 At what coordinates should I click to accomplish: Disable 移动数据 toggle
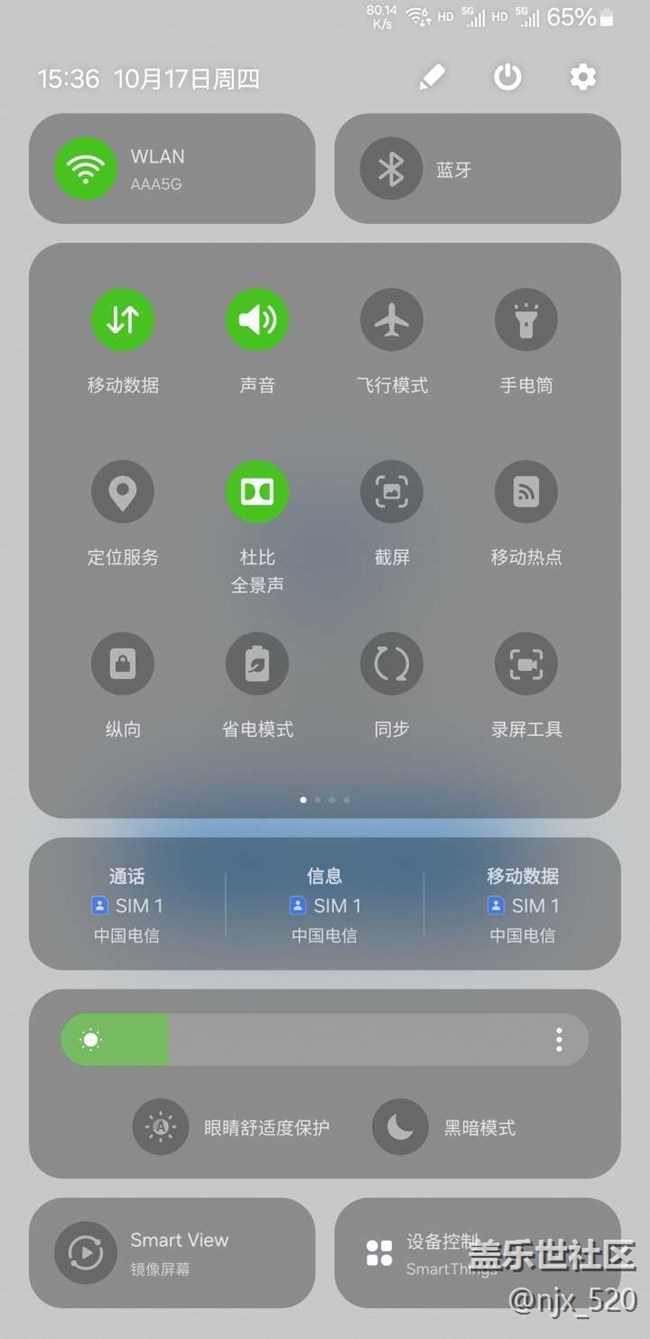[123, 320]
